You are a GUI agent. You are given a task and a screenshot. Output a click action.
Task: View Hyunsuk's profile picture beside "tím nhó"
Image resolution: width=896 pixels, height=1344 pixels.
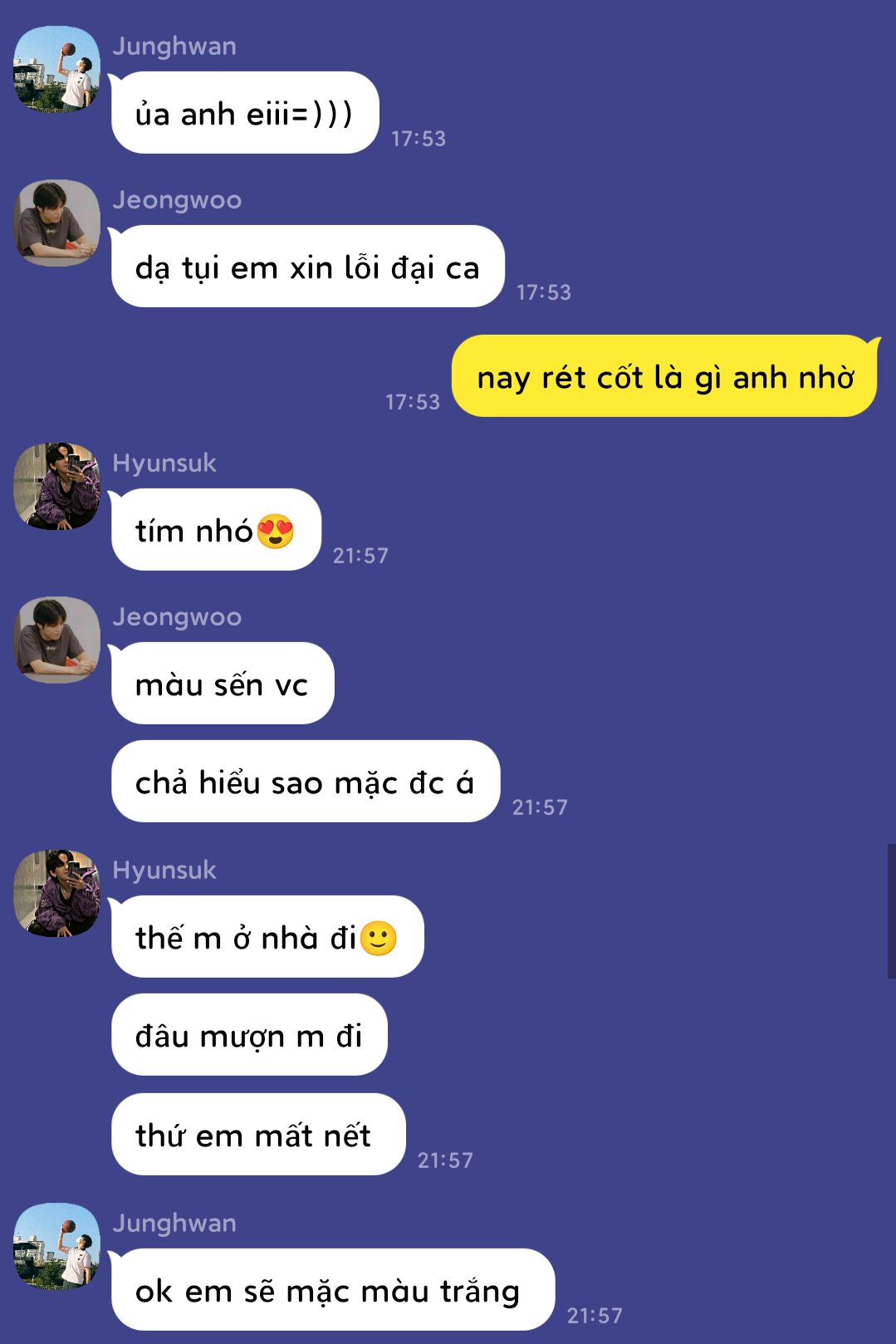coord(56,487)
